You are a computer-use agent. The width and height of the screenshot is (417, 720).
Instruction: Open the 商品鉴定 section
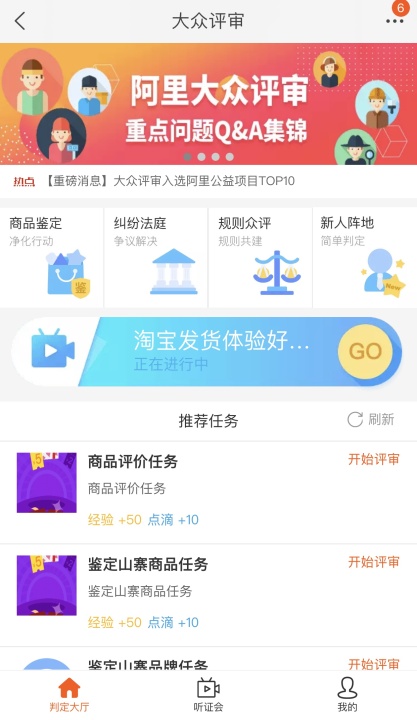point(51,257)
